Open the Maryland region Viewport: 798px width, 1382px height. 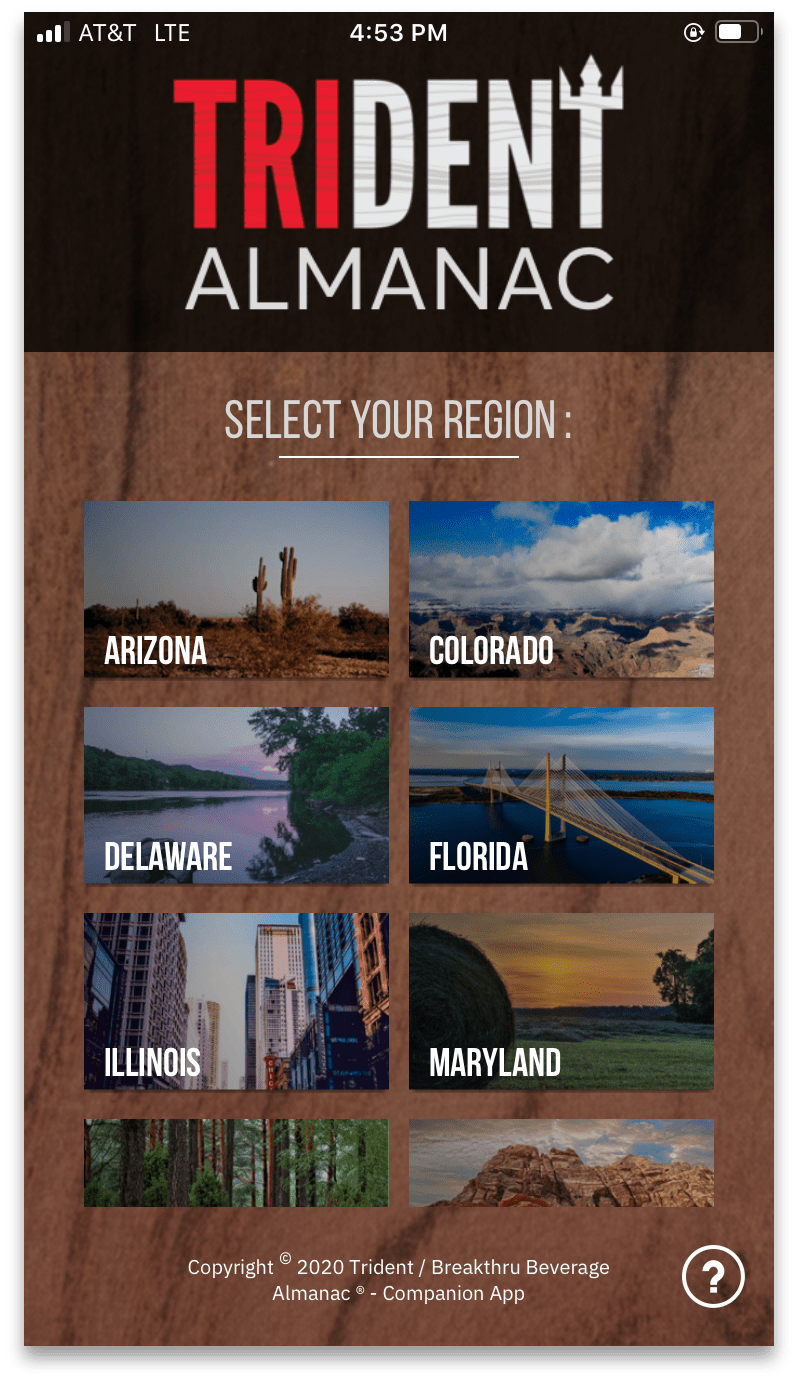[x=561, y=1001]
